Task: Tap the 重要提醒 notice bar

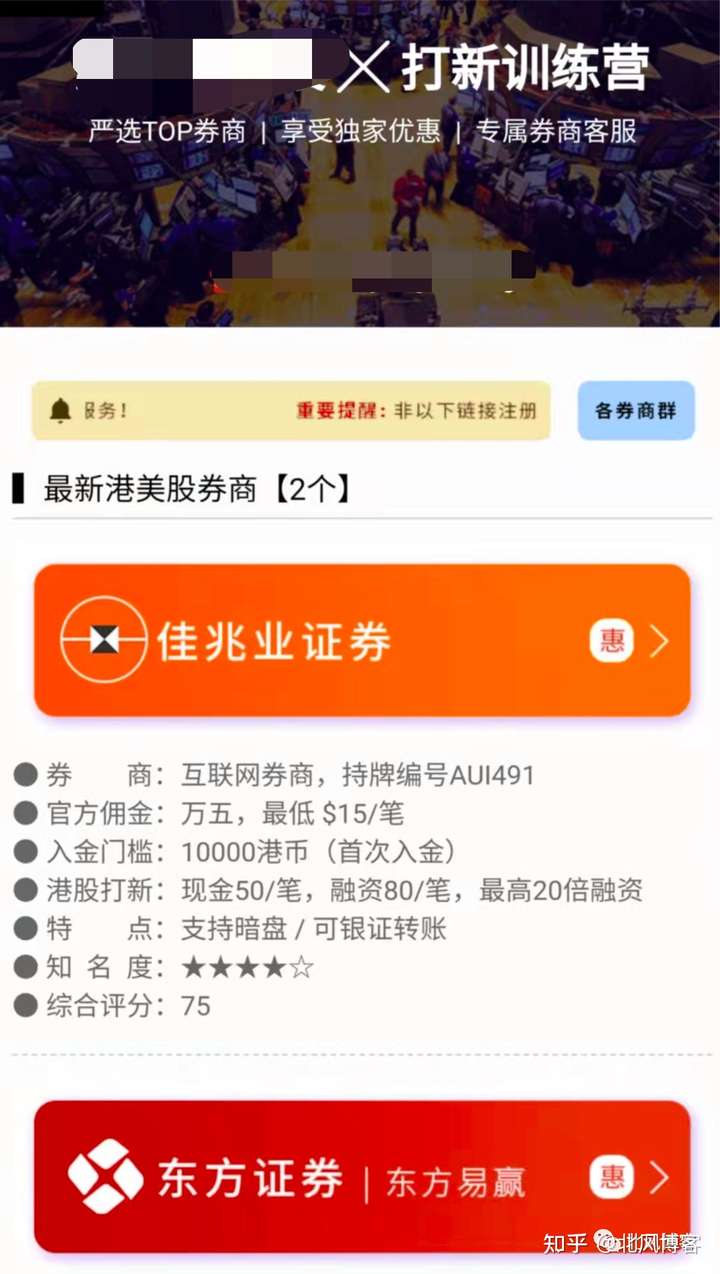Action: point(291,410)
